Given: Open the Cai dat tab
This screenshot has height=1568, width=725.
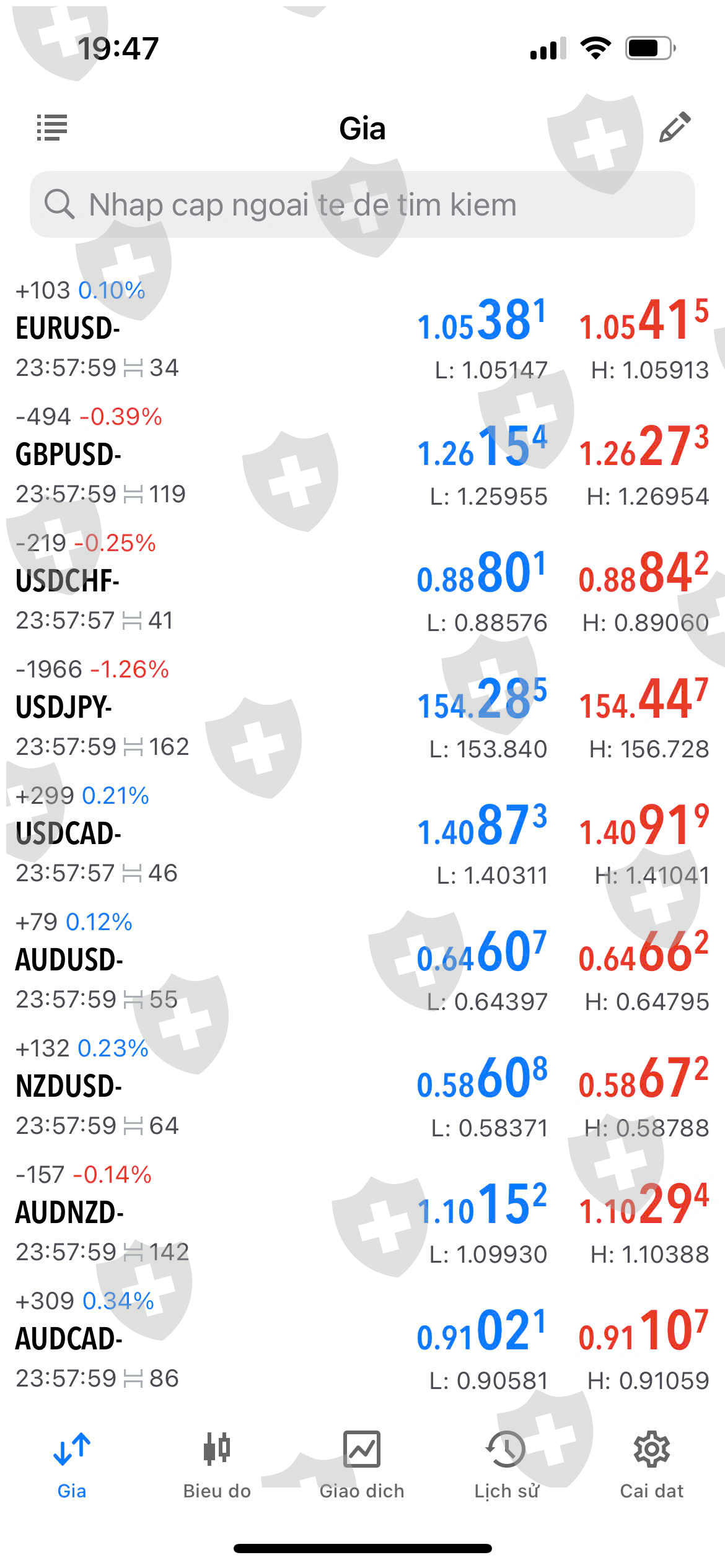Looking at the screenshot, I should point(651,1464).
